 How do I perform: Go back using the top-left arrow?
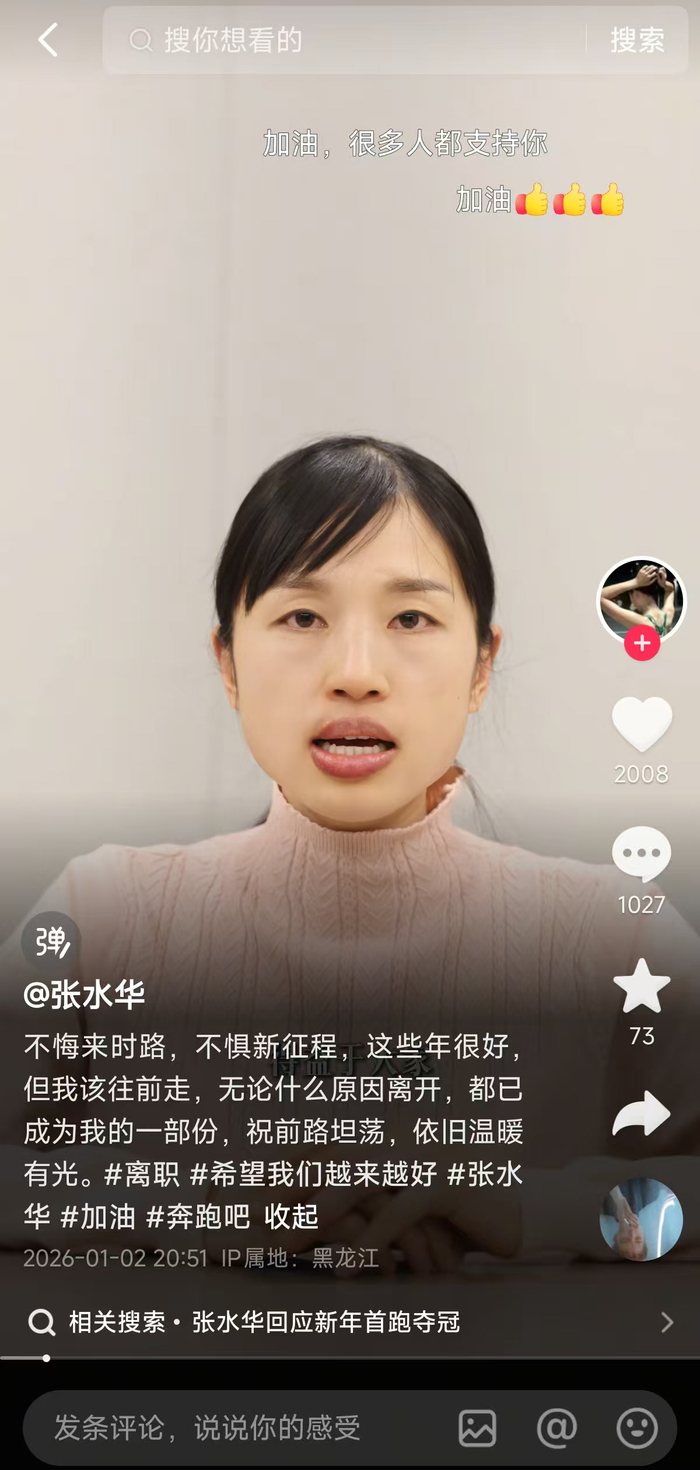pos(47,40)
